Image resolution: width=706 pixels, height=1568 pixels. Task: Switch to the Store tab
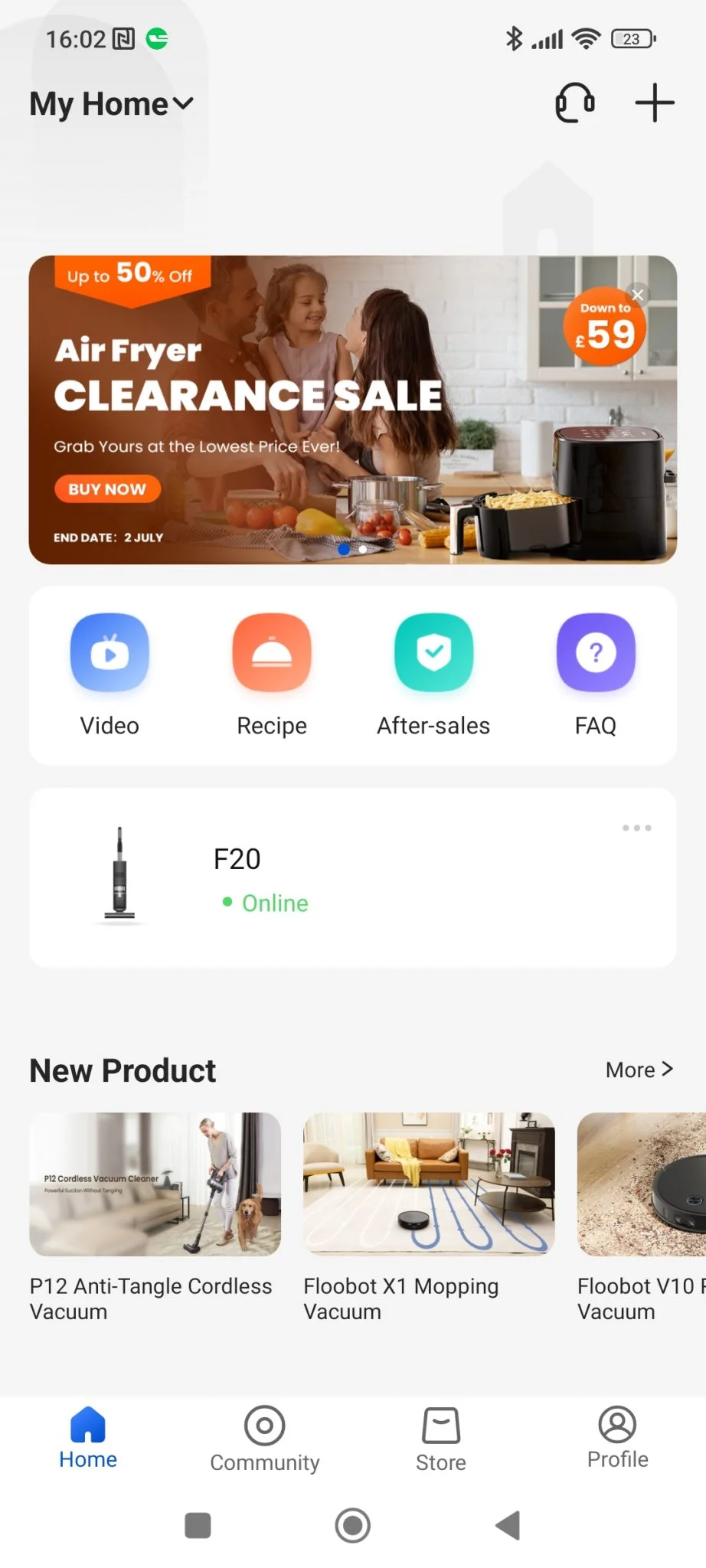click(441, 1439)
